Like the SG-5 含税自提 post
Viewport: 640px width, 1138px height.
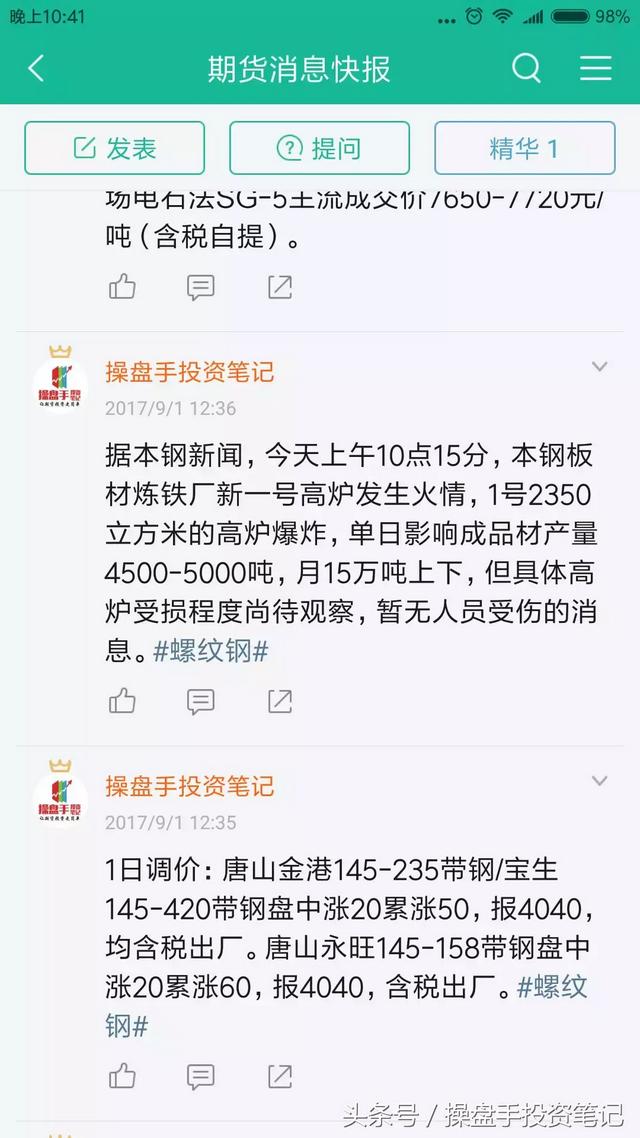point(122,287)
